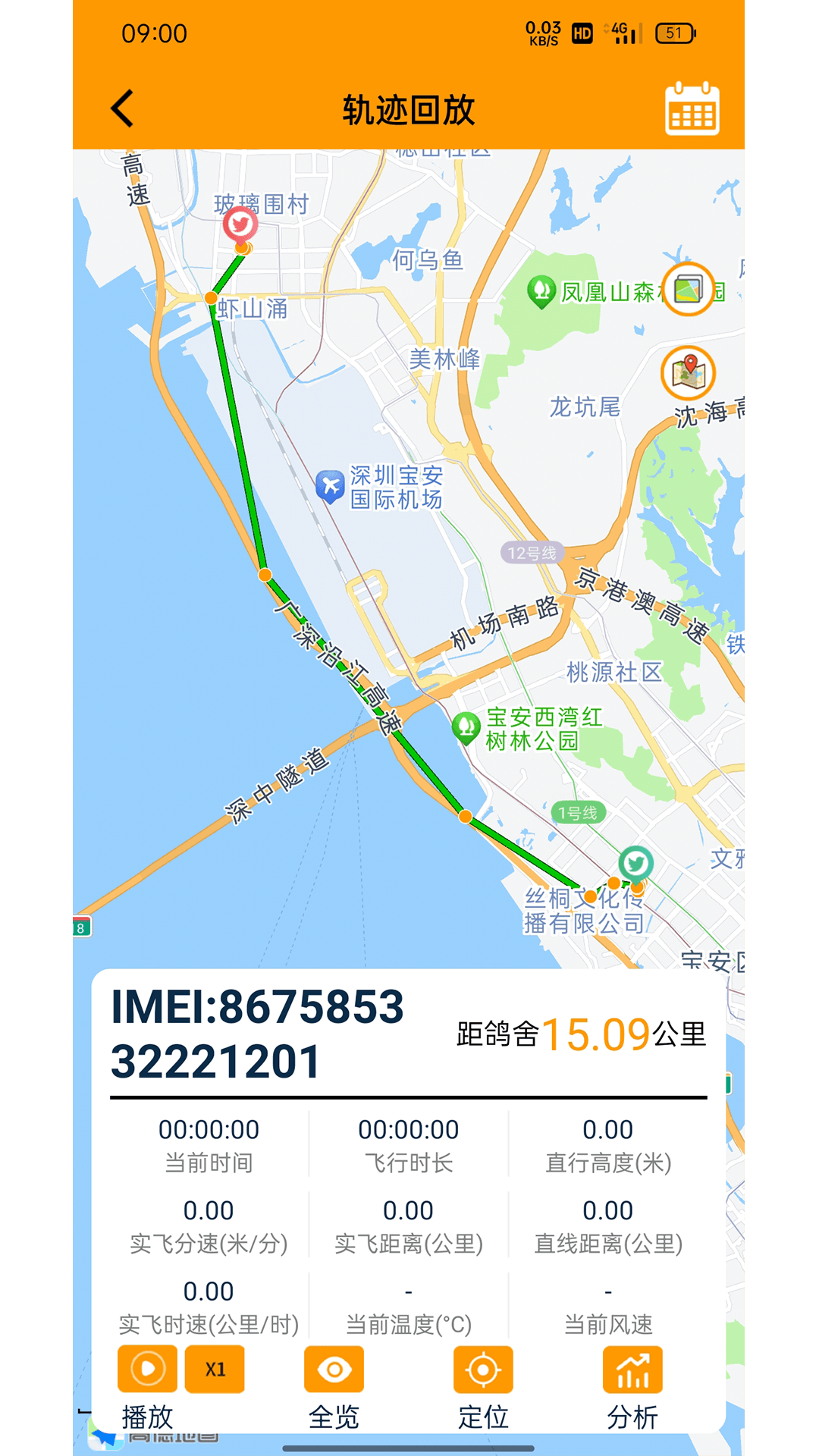Switch the map layer type
This screenshot has height=1456, width=819.
[x=689, y=289]
